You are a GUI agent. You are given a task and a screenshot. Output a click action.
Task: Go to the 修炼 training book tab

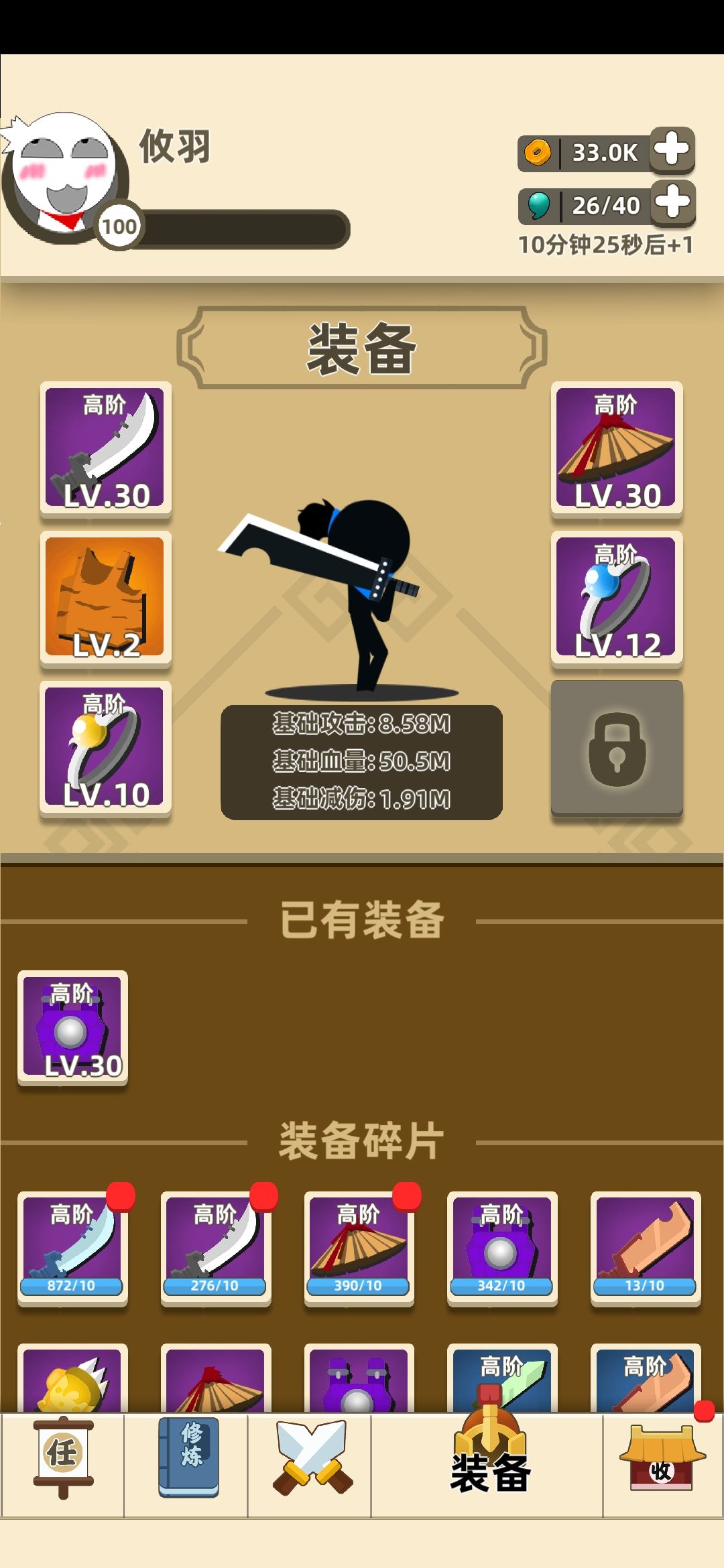(186, 1465)
